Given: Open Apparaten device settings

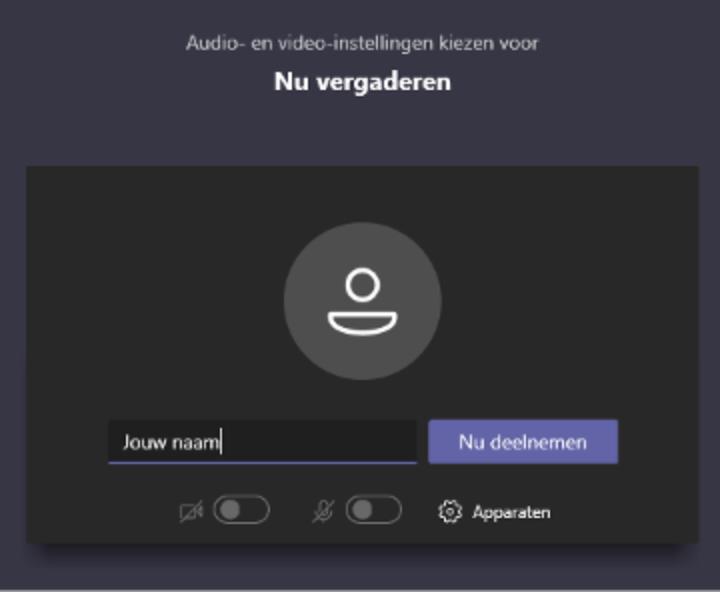Looking at the screenshot, I should coord(495,512).
